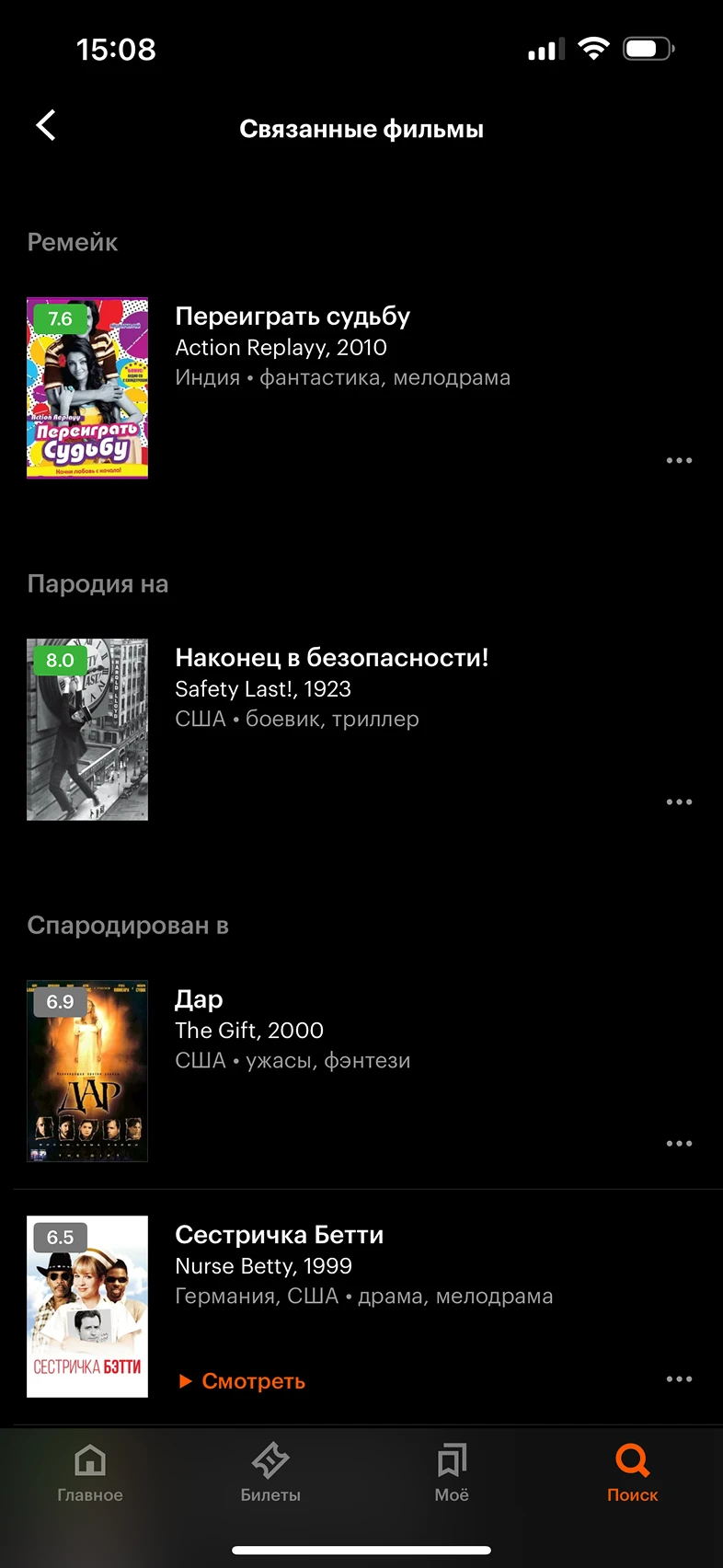
Task: Select the Поиск tab
Action: [x=633, y=1473]
